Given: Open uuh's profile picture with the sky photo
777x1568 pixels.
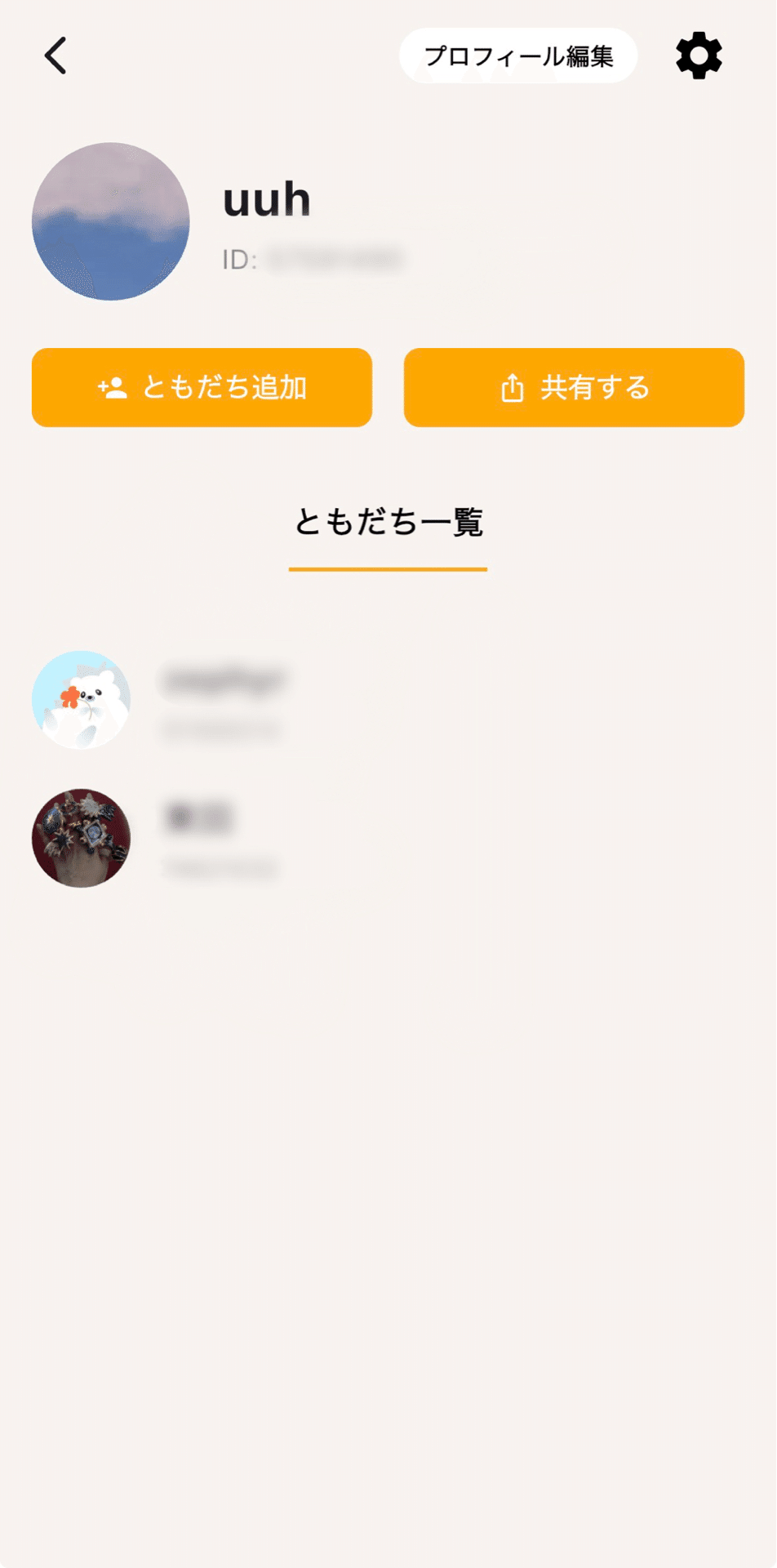Looking at the screenshot, I should point(110,222).
